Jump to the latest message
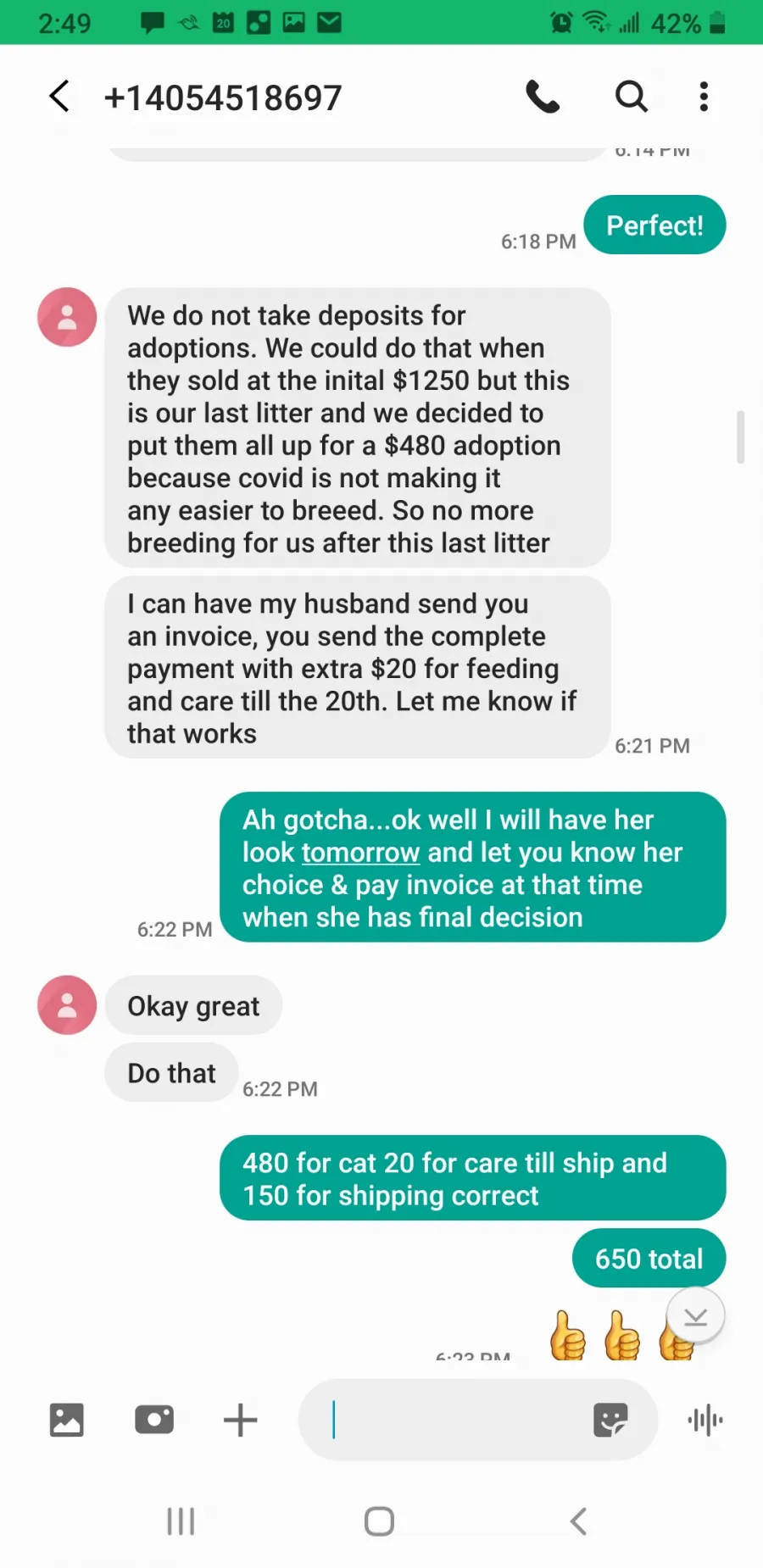This screenshot has width=763, height=1568. [x=695, y=1316]
